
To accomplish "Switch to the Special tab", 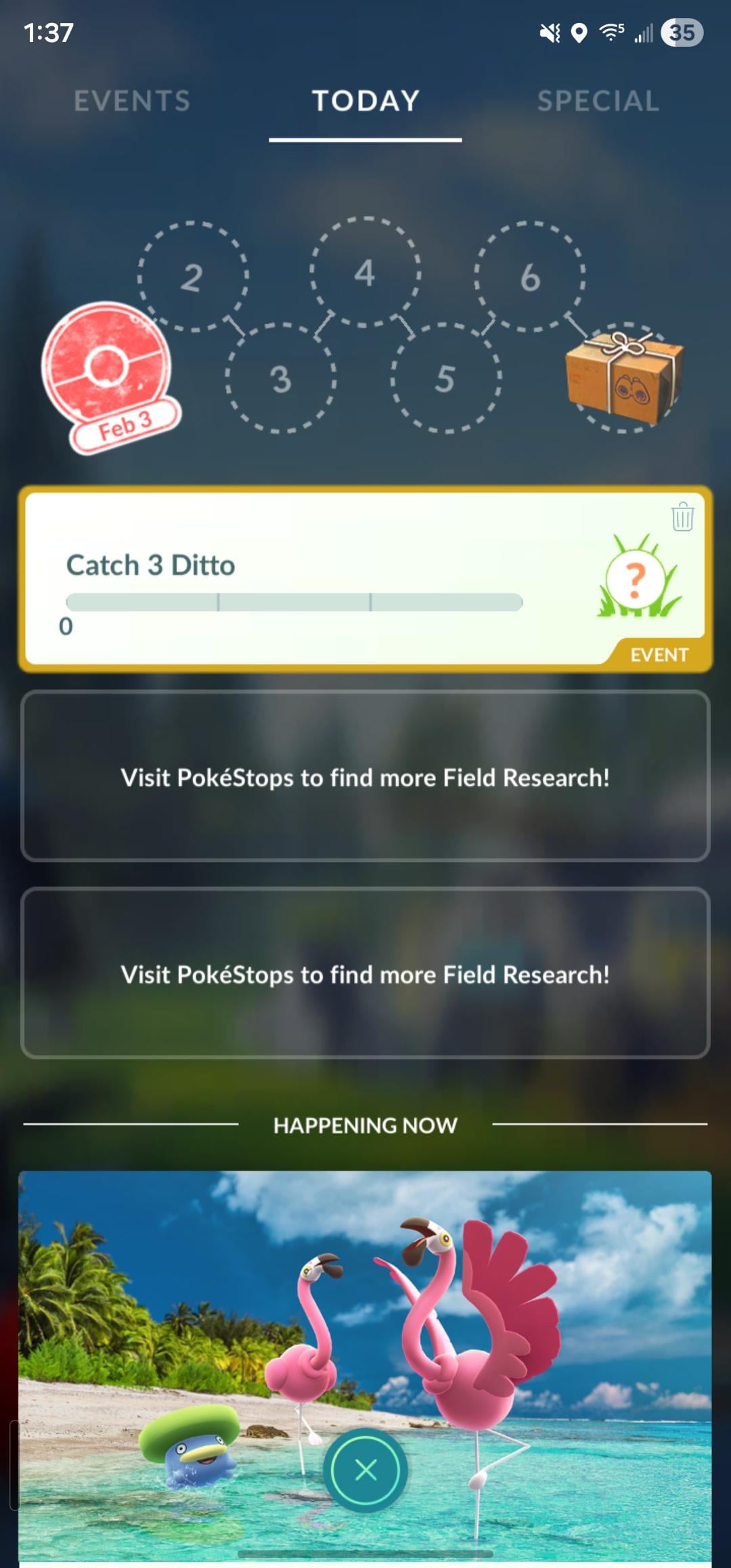I will 598,102.
